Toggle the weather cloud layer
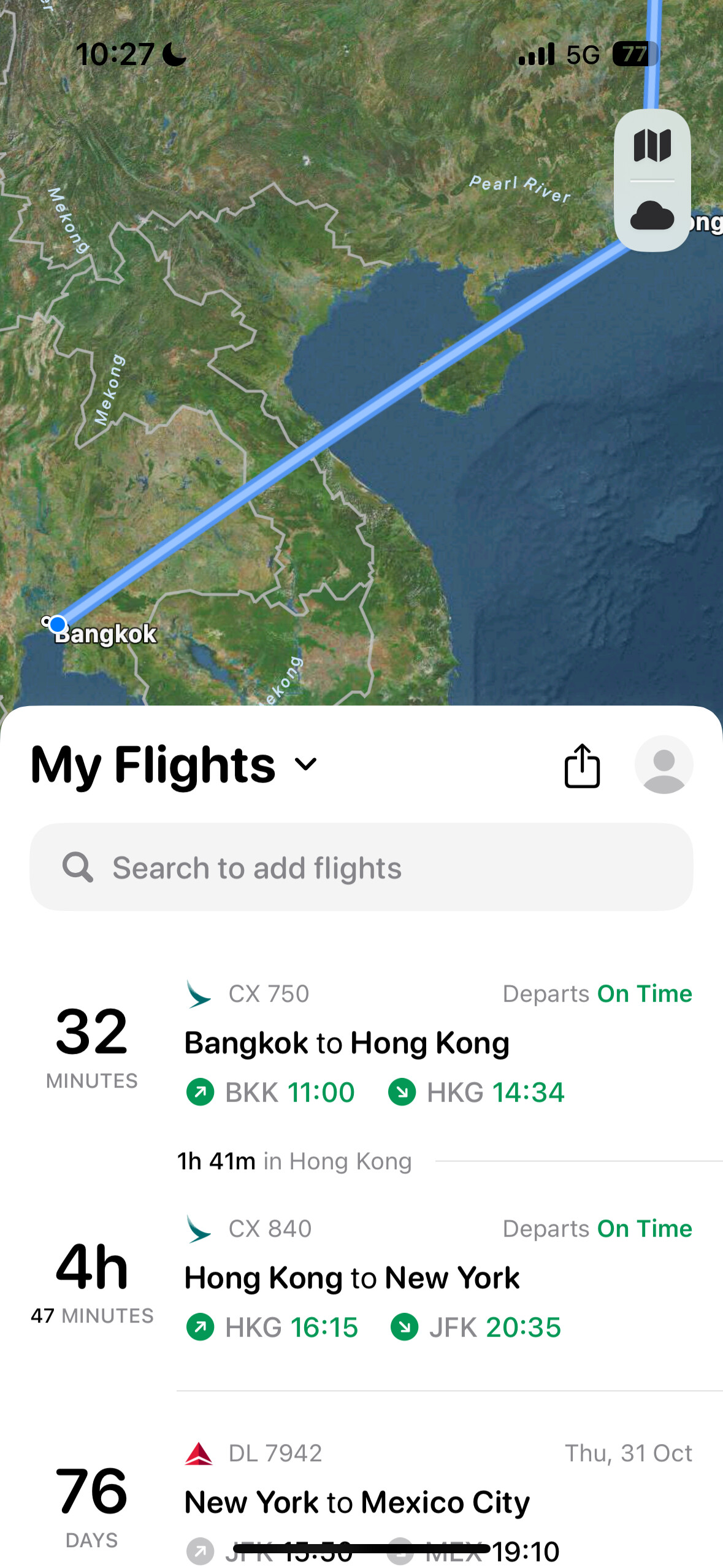Image resolution: width=723 pixels, height=1568 pixels. pyautogui.click(x=652, y=215)
